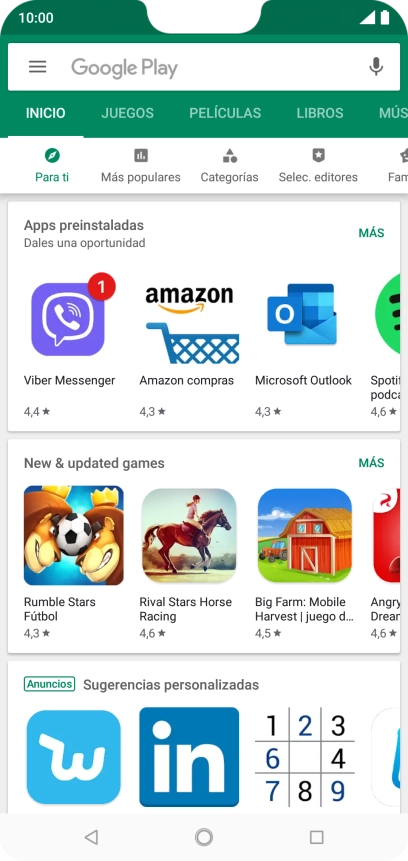
Task: Start voice search with the microphone
Action: [x=376, y=67]
